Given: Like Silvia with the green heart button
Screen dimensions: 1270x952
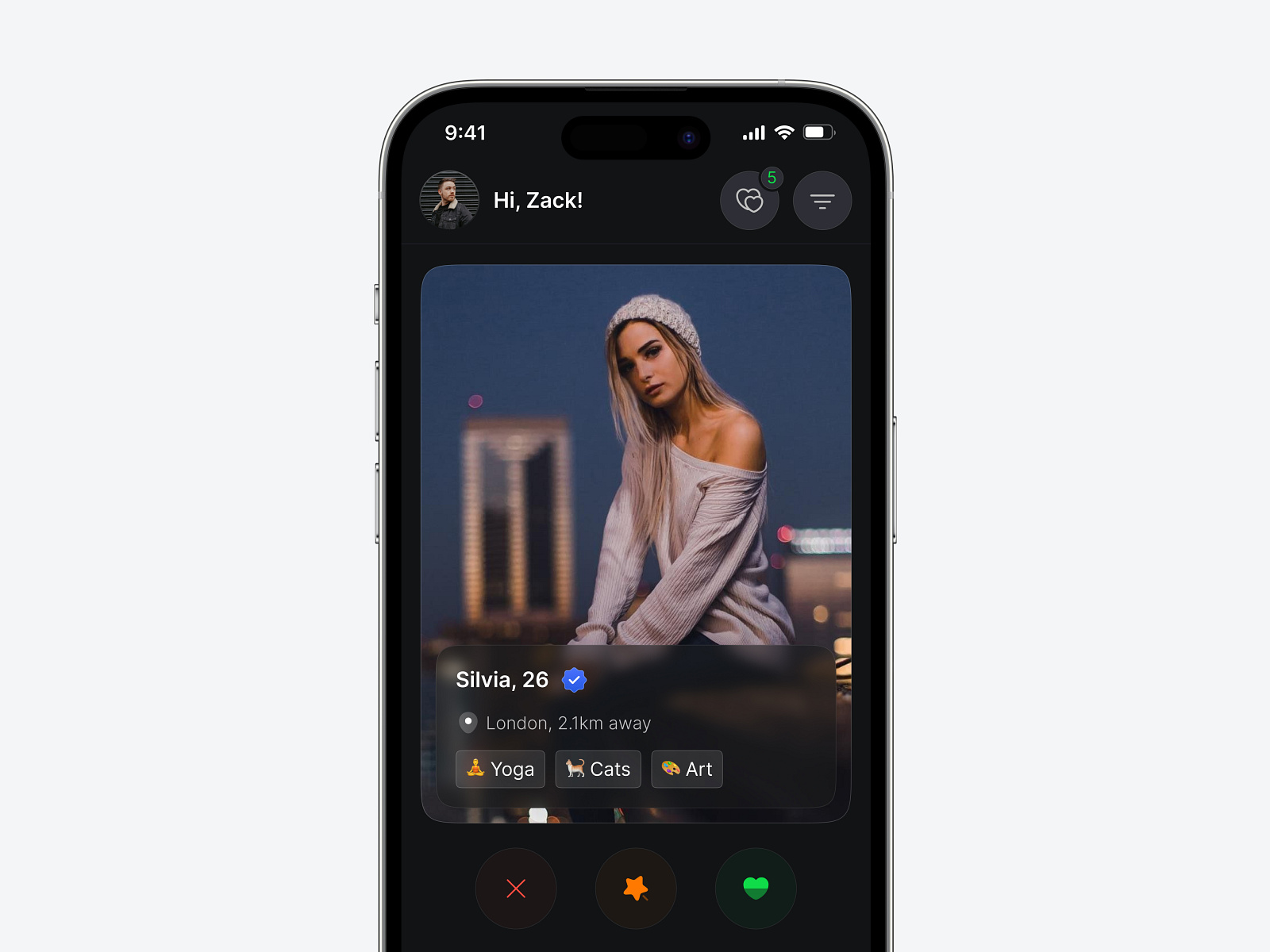Looking at the screenshot, I should (x=756, y=889).
